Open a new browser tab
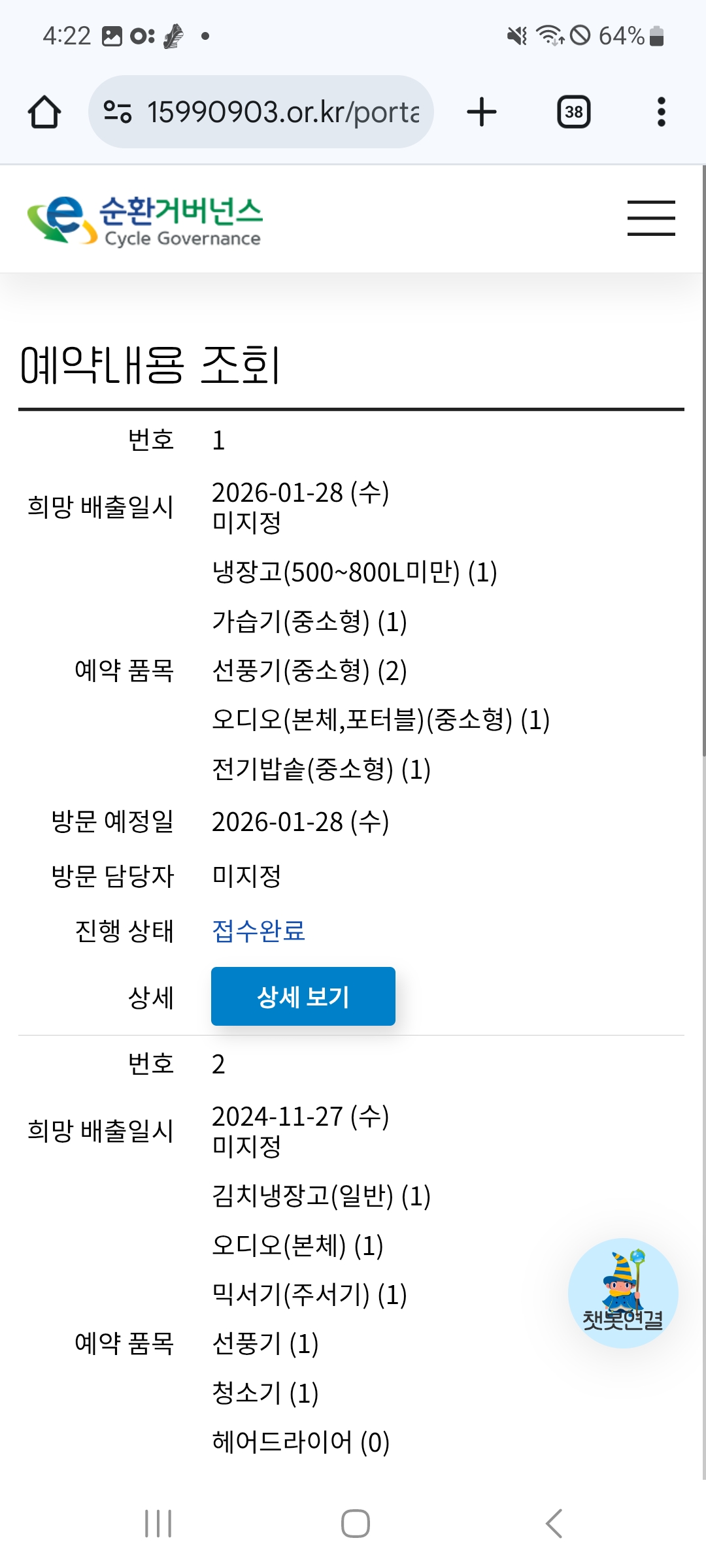 click(482, 112)
